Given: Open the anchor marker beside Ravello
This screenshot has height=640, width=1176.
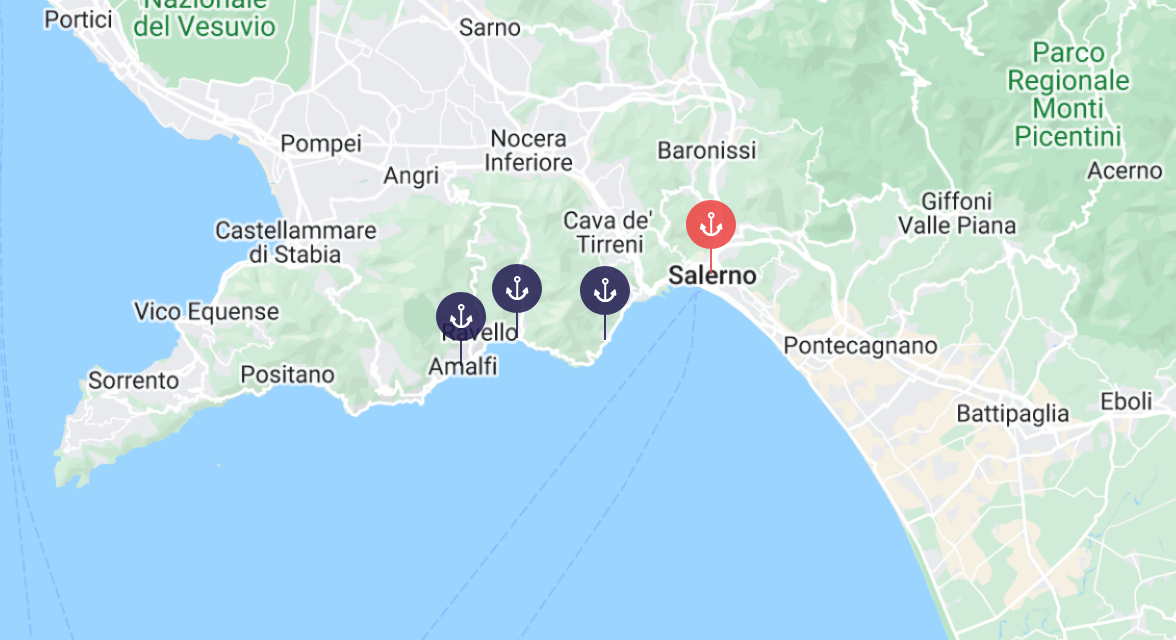Looking at the screenshot, I should point(517,289).
